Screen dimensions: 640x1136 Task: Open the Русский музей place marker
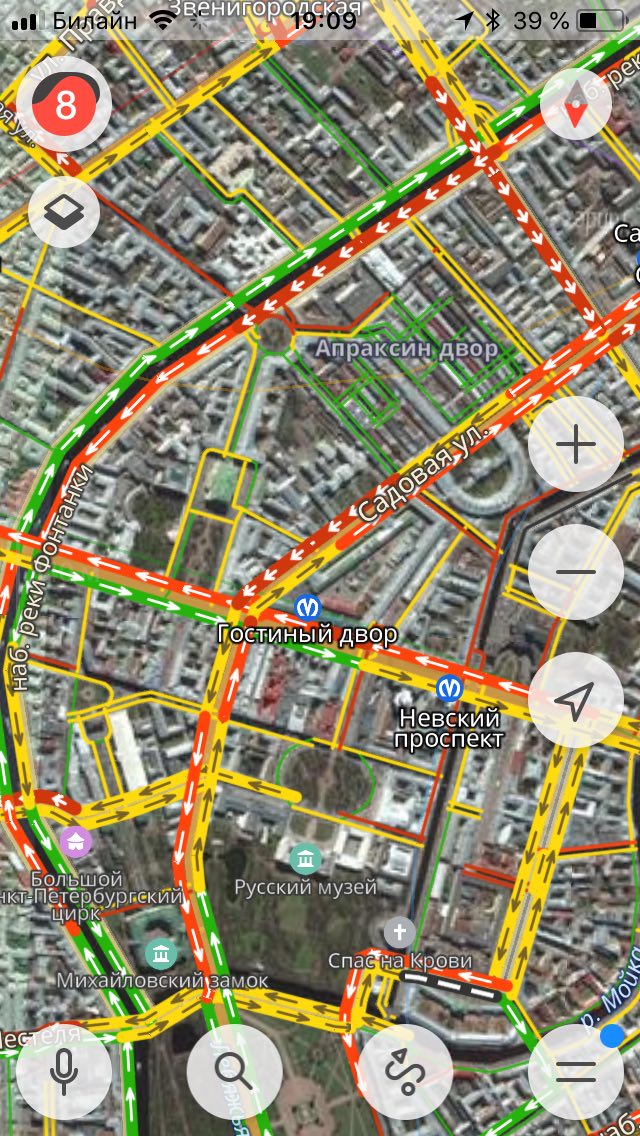tap(304, 858)
